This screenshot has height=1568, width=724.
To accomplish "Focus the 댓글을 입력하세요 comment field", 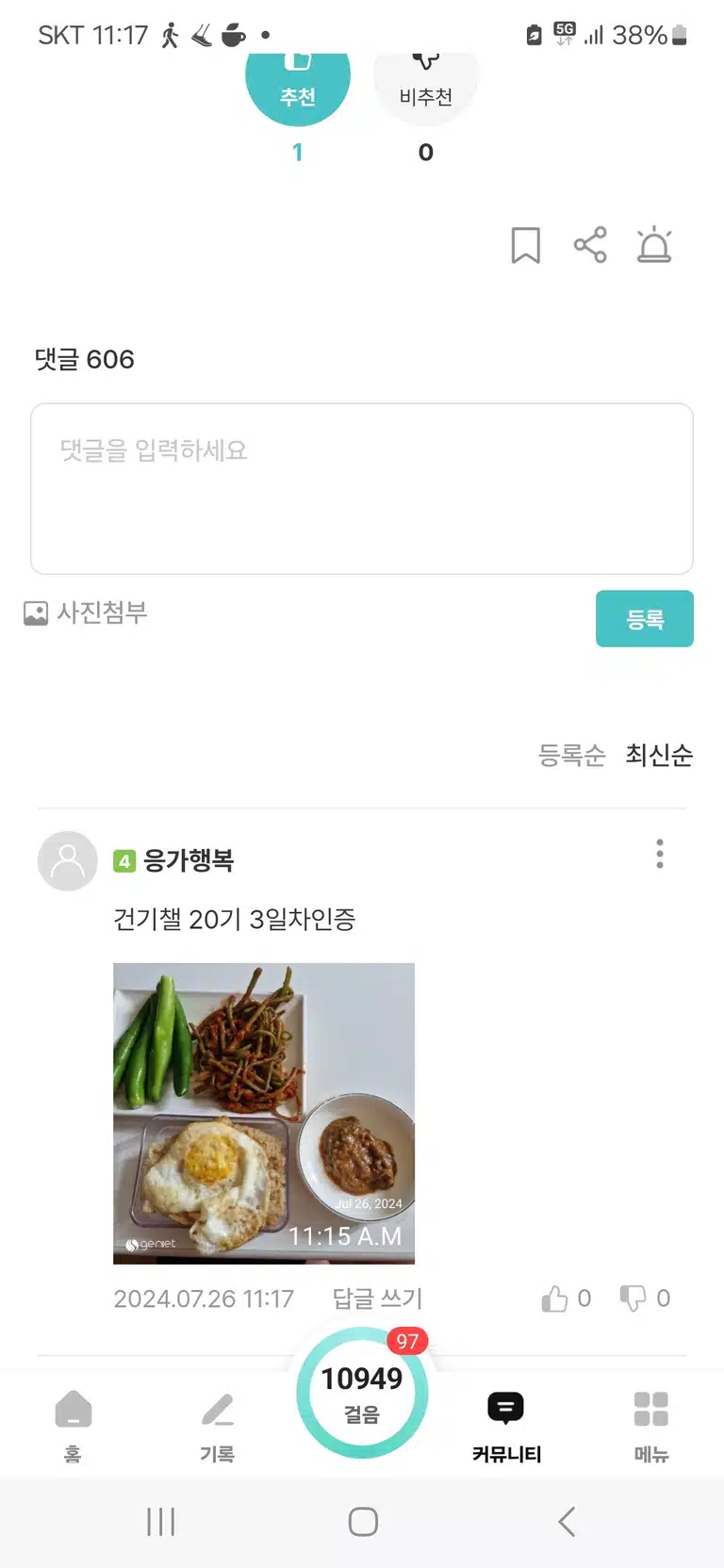I will 362,489.
